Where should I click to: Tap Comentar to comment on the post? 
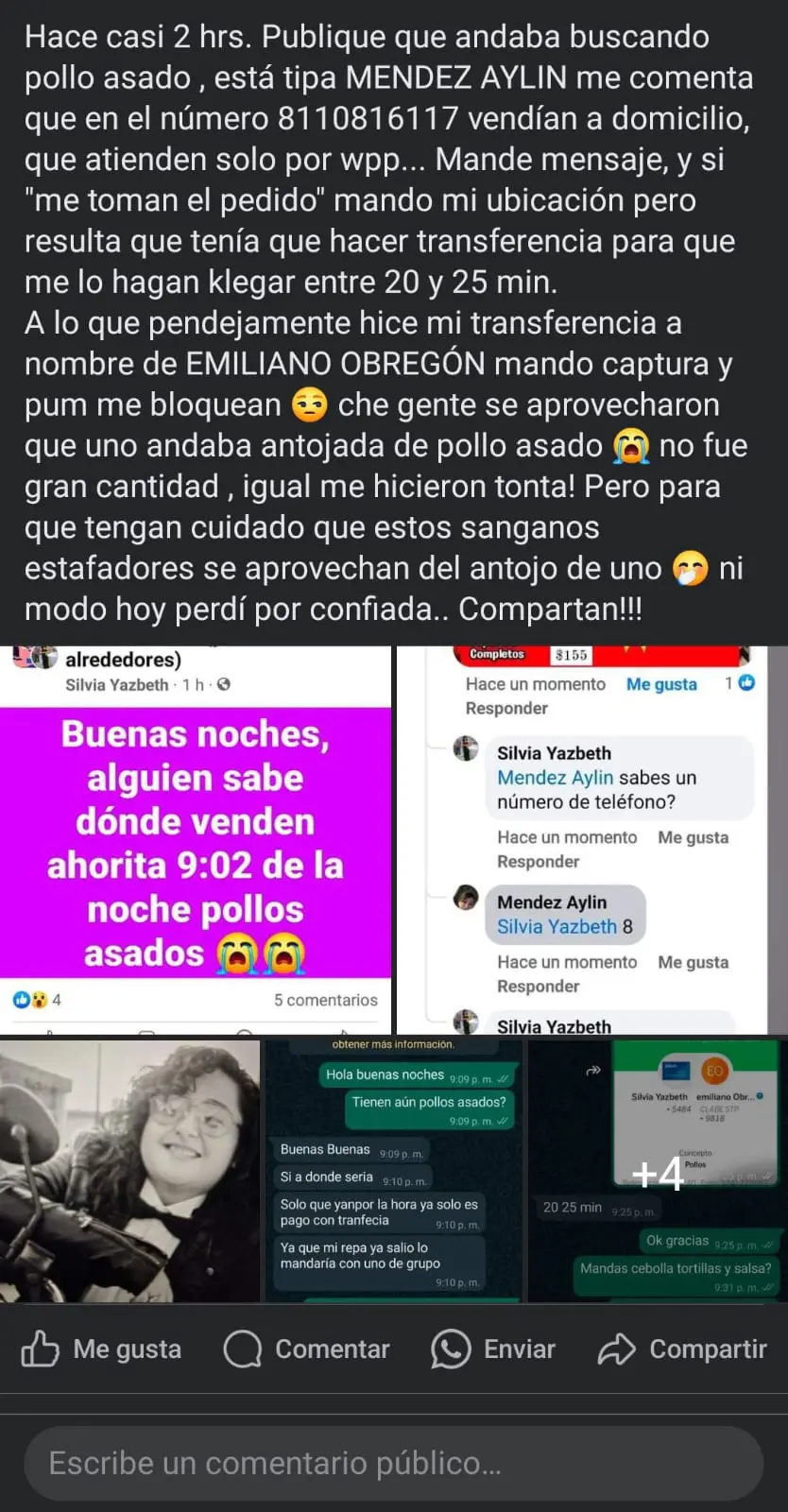[307, 1349]
